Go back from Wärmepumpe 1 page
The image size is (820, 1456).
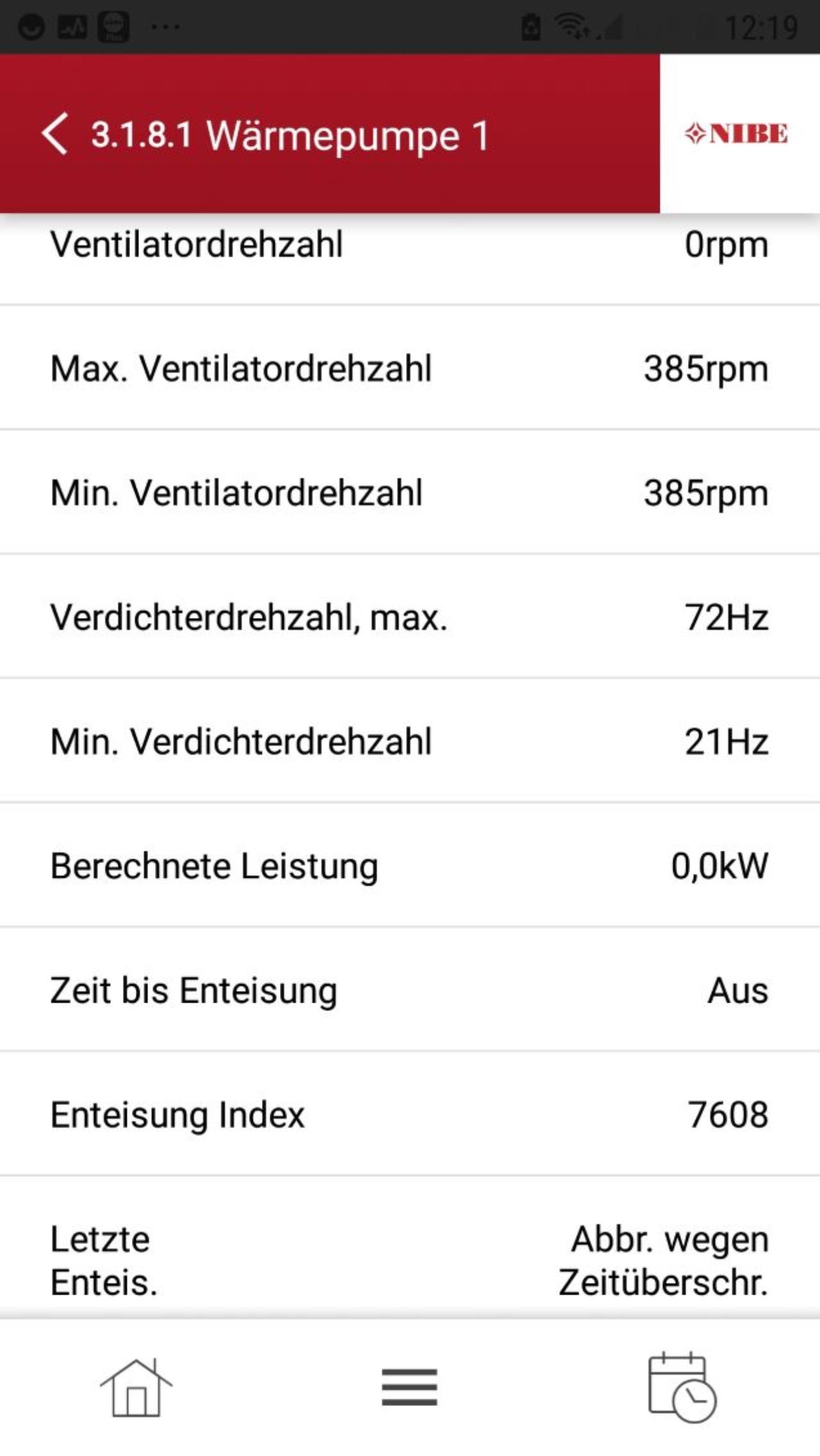[55, 134]
